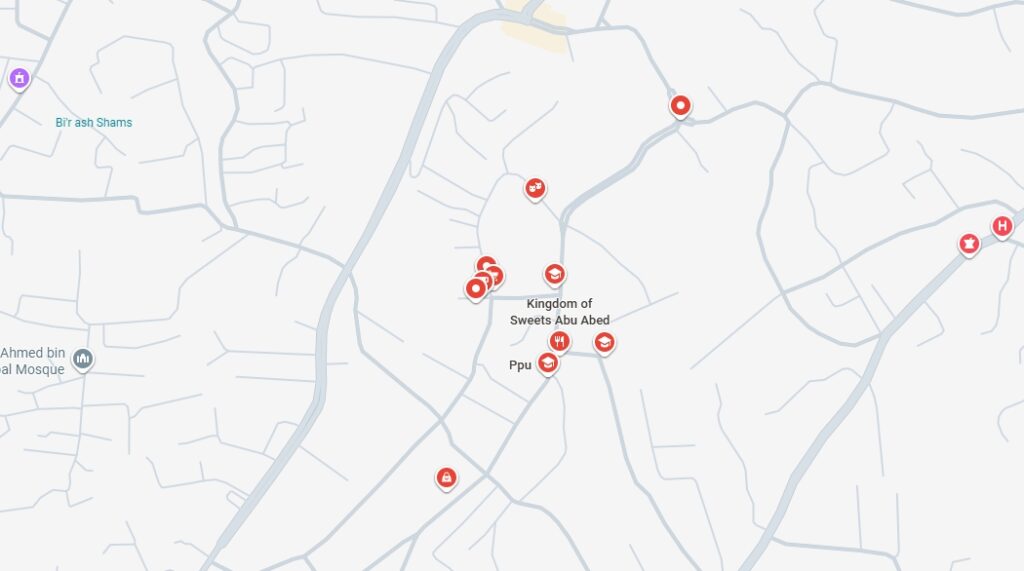
Task: Select the Bi'r ash Shams place label
Action: [x=94, y=123]
